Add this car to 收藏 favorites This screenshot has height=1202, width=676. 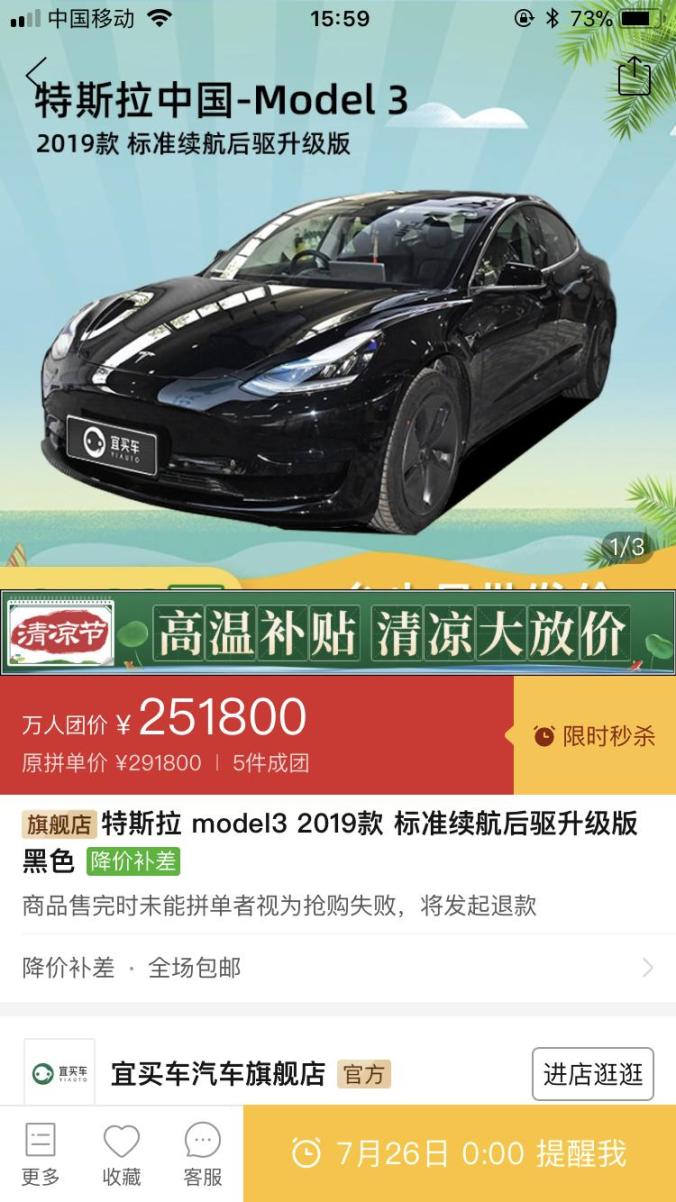121,1153
